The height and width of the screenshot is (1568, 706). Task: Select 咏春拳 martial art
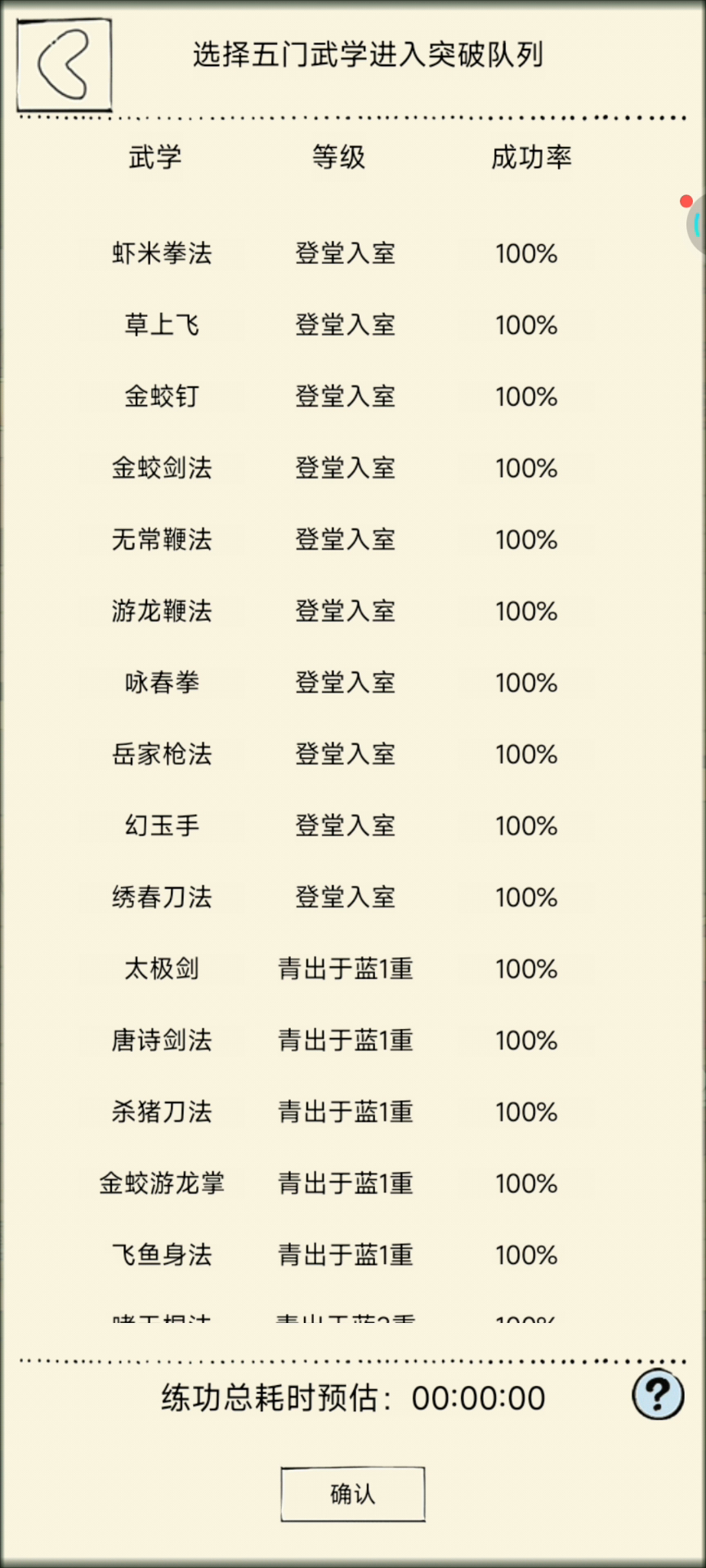(x=335, y=682)
